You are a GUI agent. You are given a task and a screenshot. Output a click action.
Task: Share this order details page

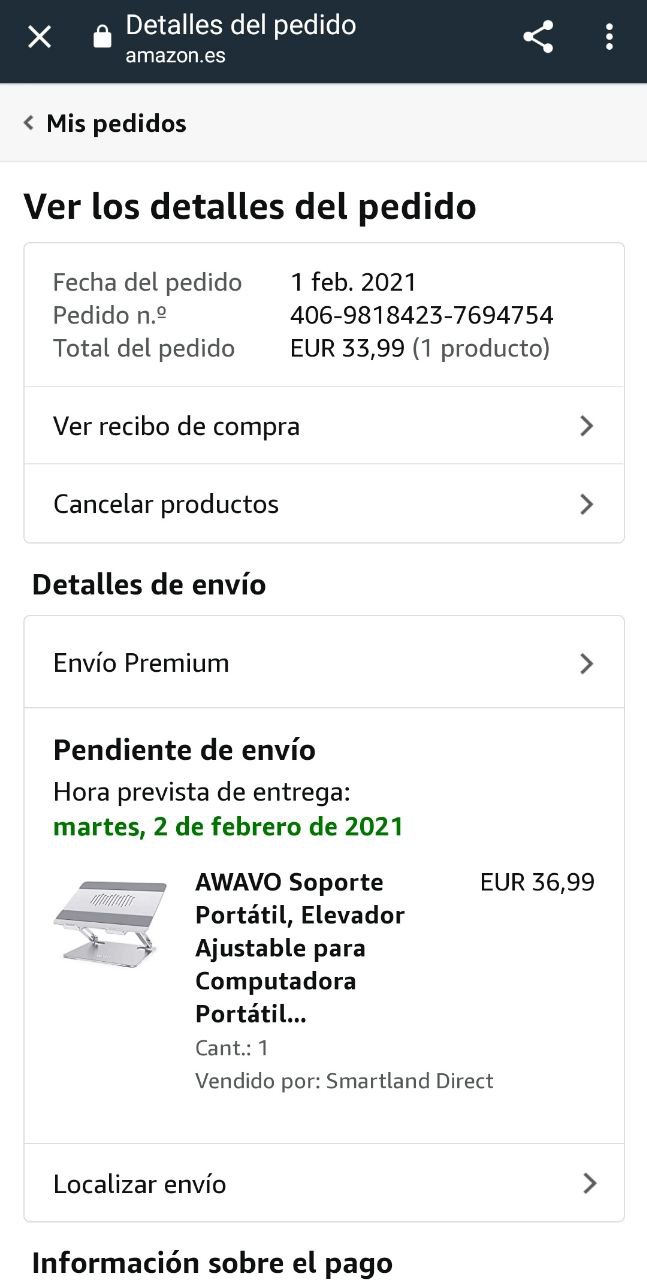point(538,38)
